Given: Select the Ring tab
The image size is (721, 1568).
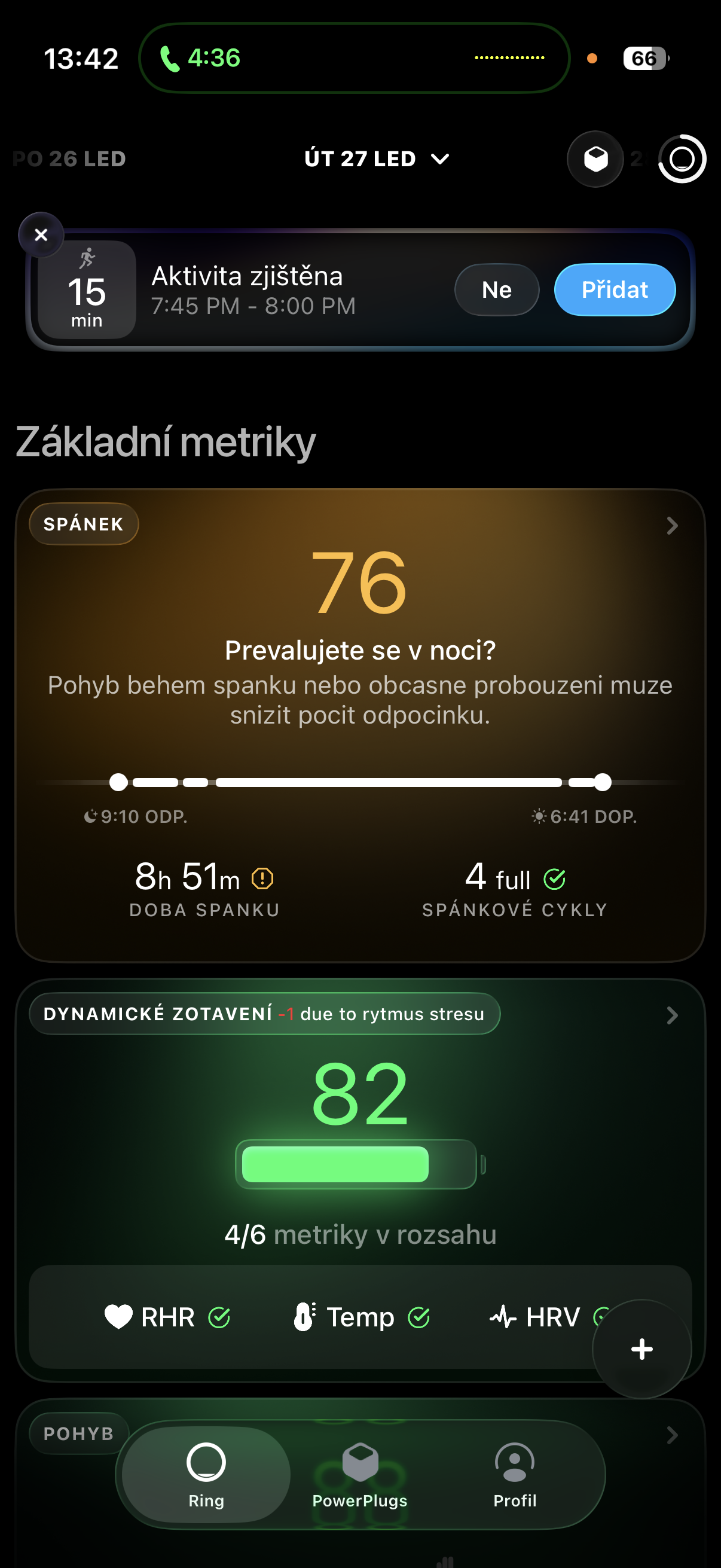Looking at the screenshot, I should 206,1474.
